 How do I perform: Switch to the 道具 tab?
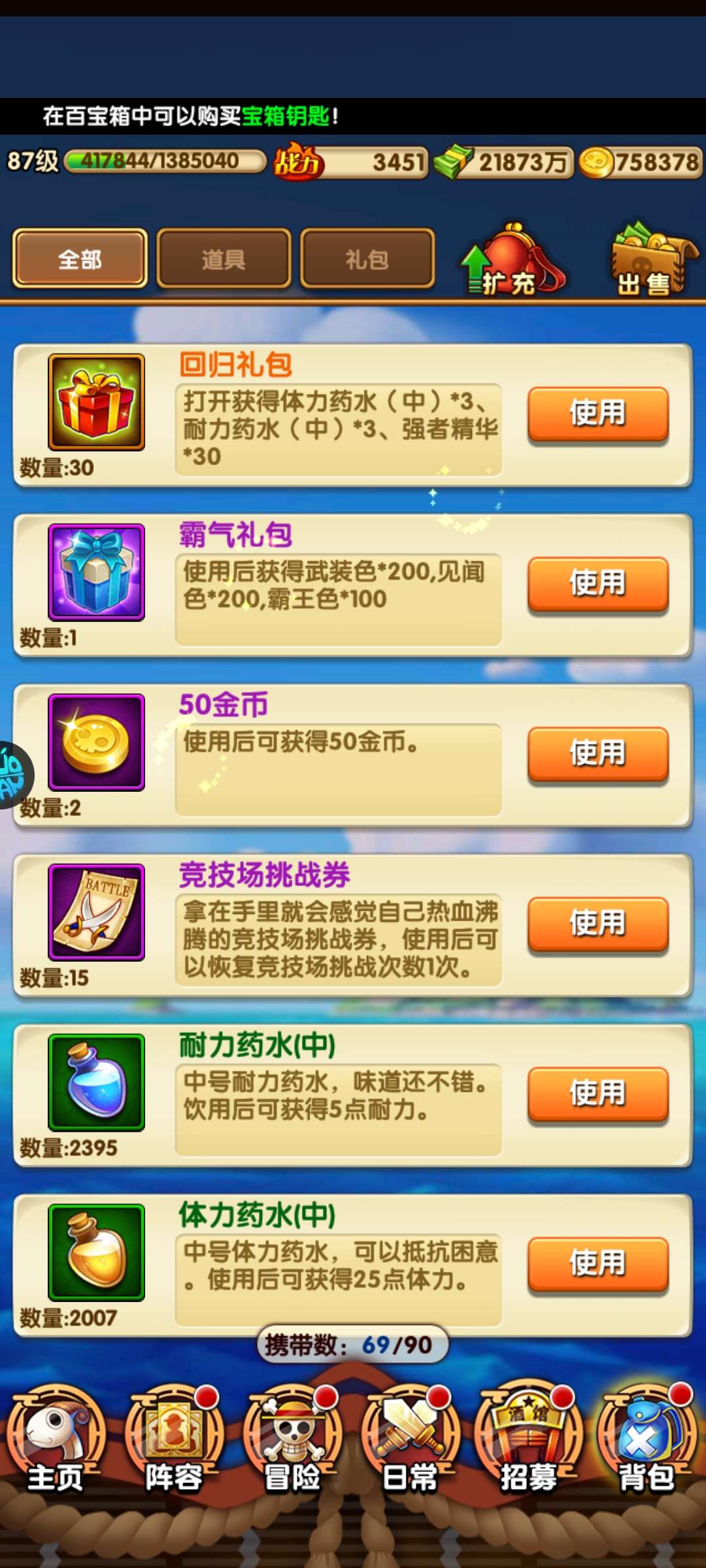(224, 259)
